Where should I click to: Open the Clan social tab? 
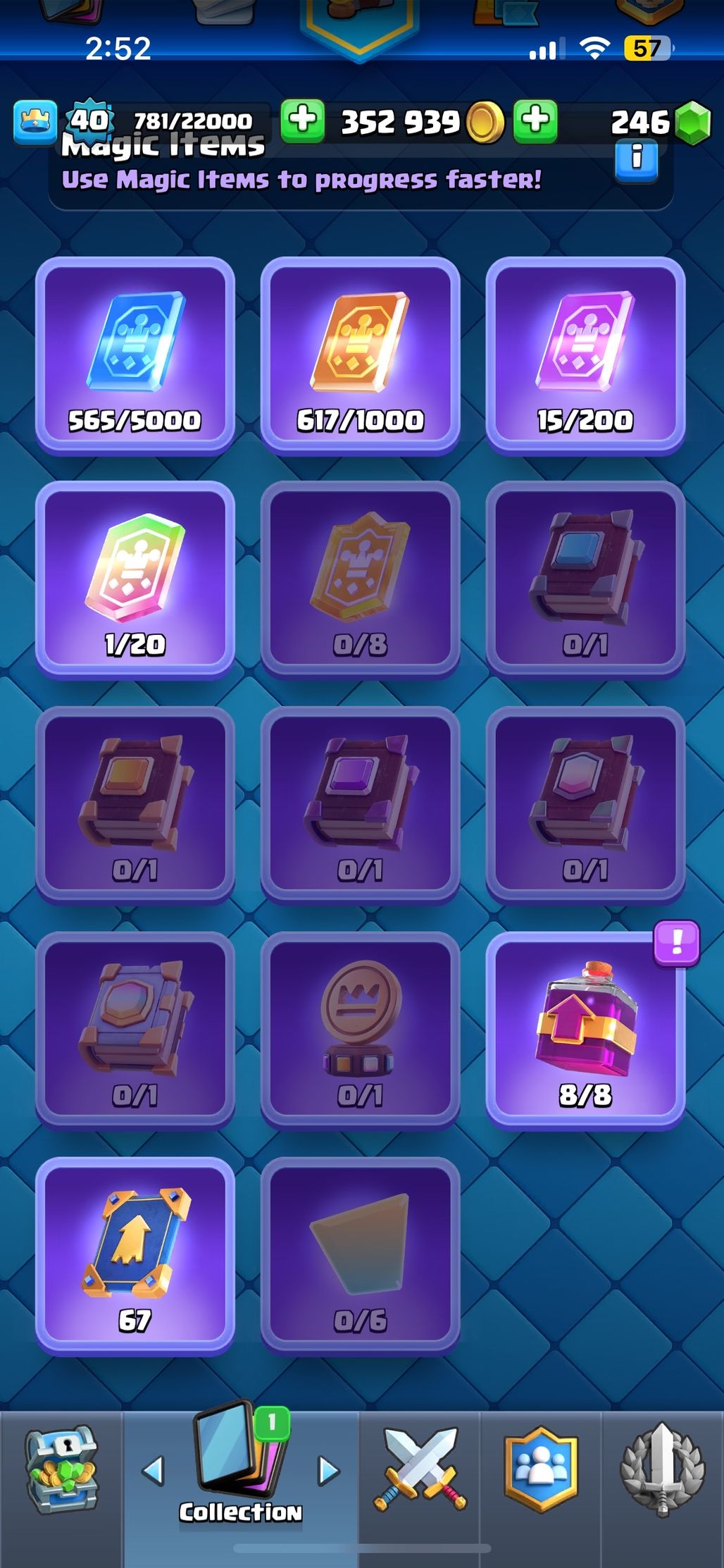(x=541, y=1469)
